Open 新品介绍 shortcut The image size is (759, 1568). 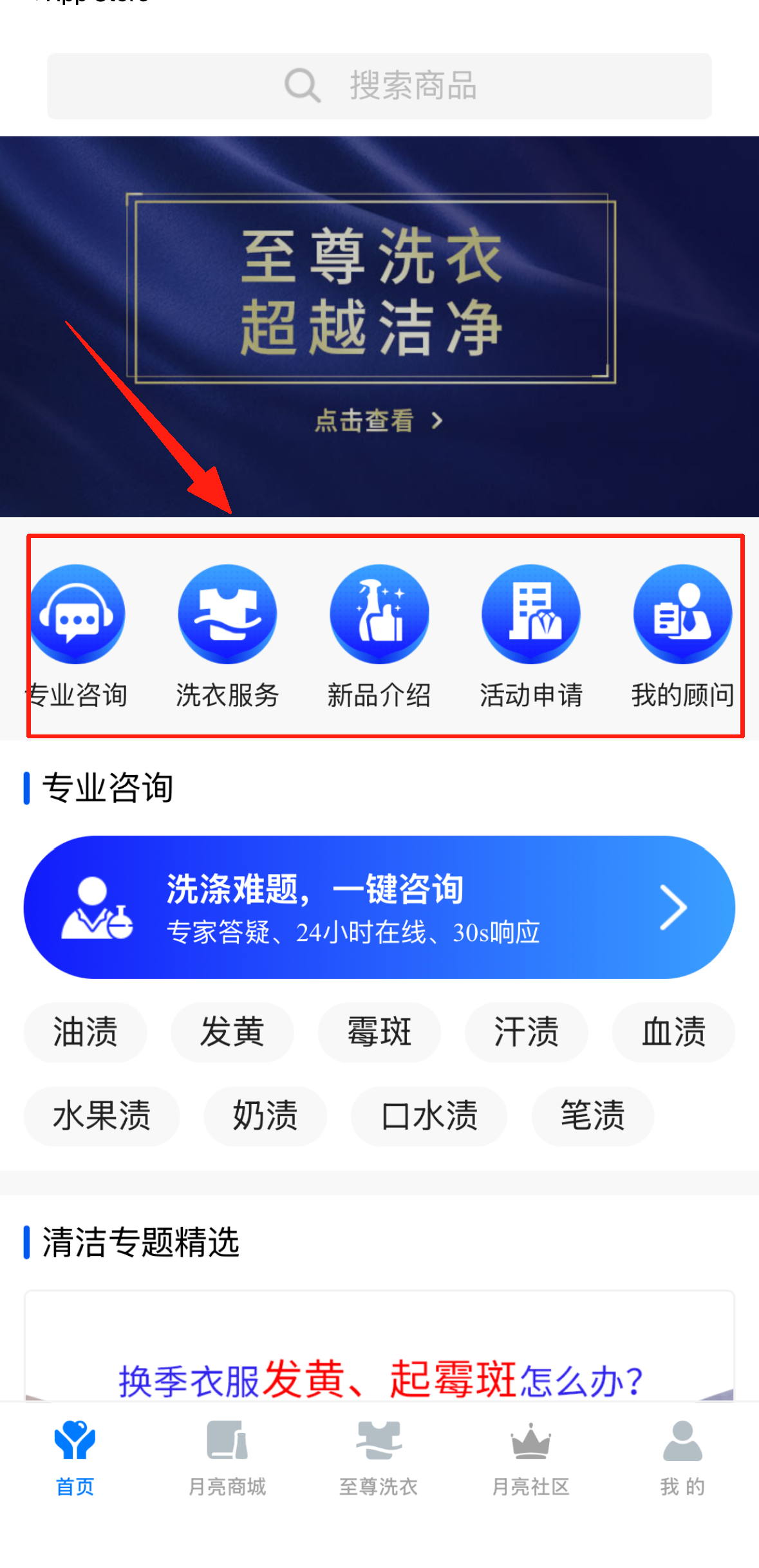(x=379, y=615)
